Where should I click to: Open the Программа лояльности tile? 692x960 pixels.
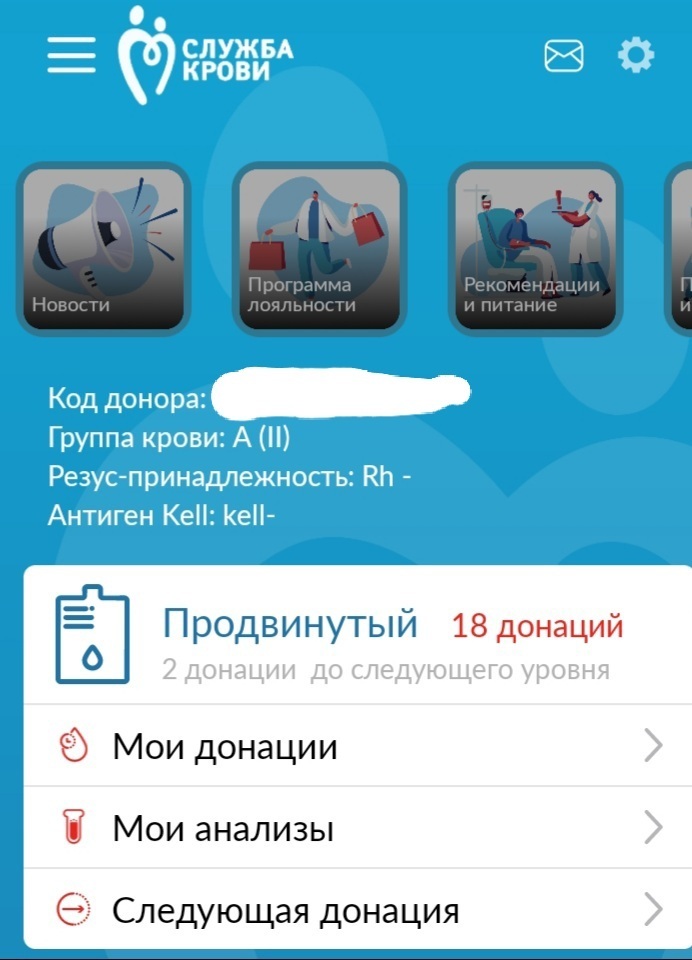[x=316, y=248]
